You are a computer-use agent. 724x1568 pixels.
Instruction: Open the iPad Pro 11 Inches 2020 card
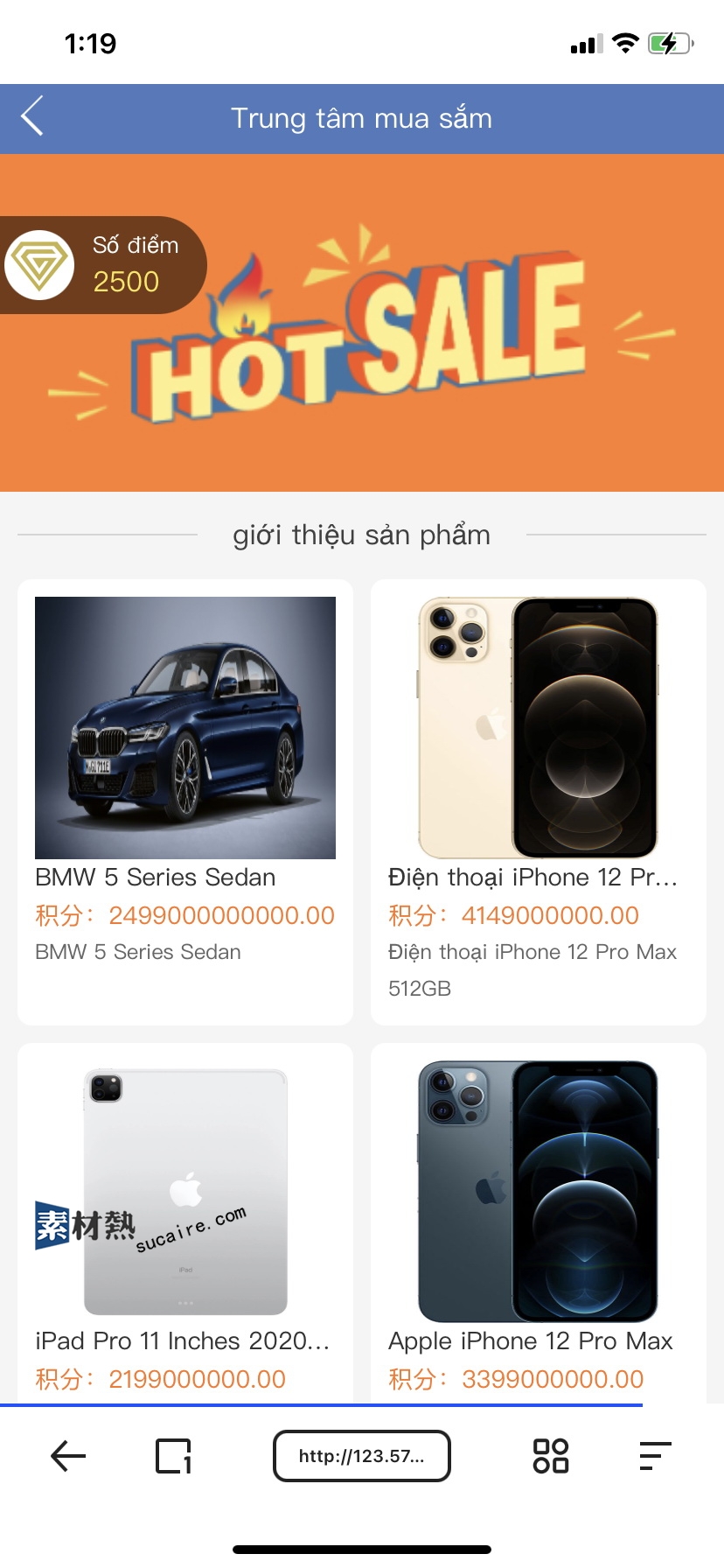[x=185, y=1225]
